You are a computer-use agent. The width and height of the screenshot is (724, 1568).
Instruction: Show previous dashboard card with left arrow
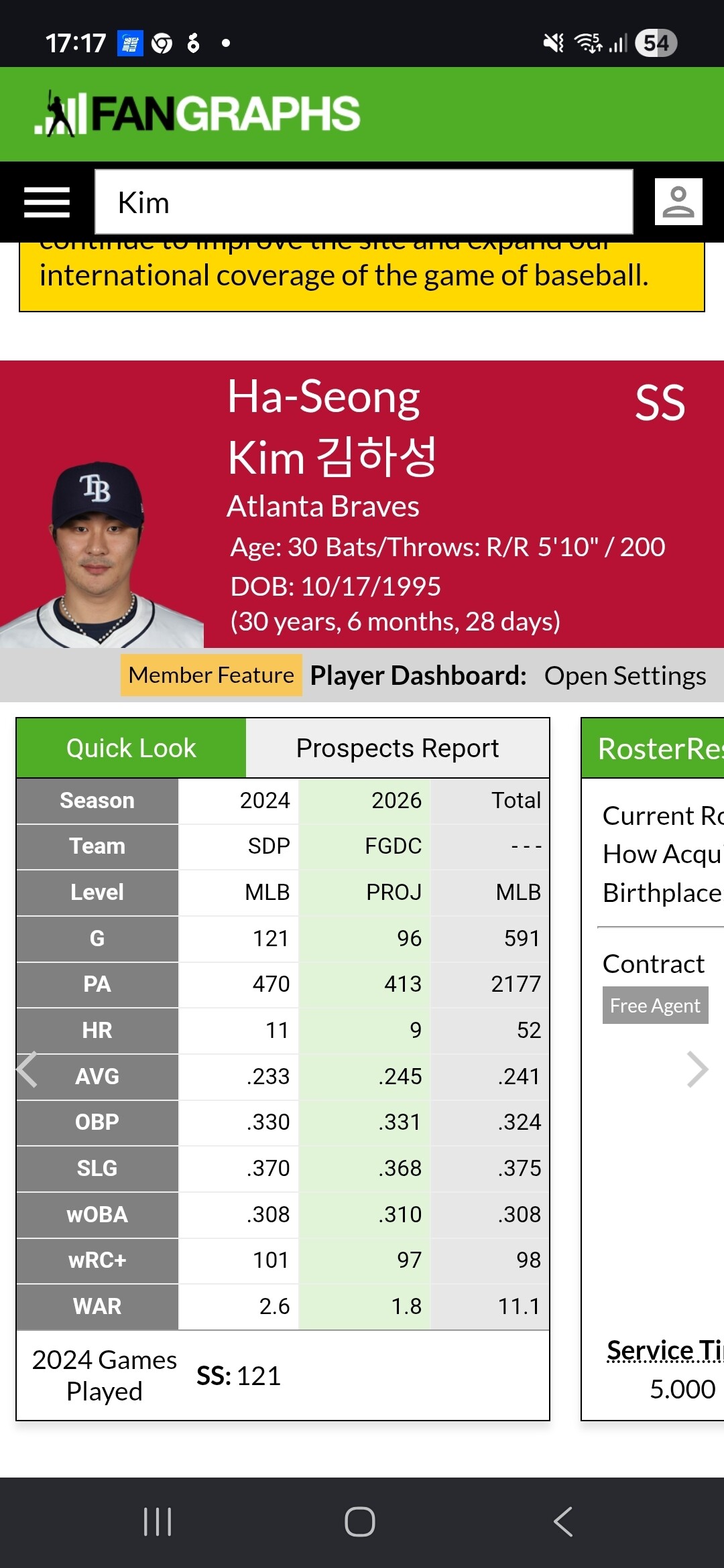27,1069
